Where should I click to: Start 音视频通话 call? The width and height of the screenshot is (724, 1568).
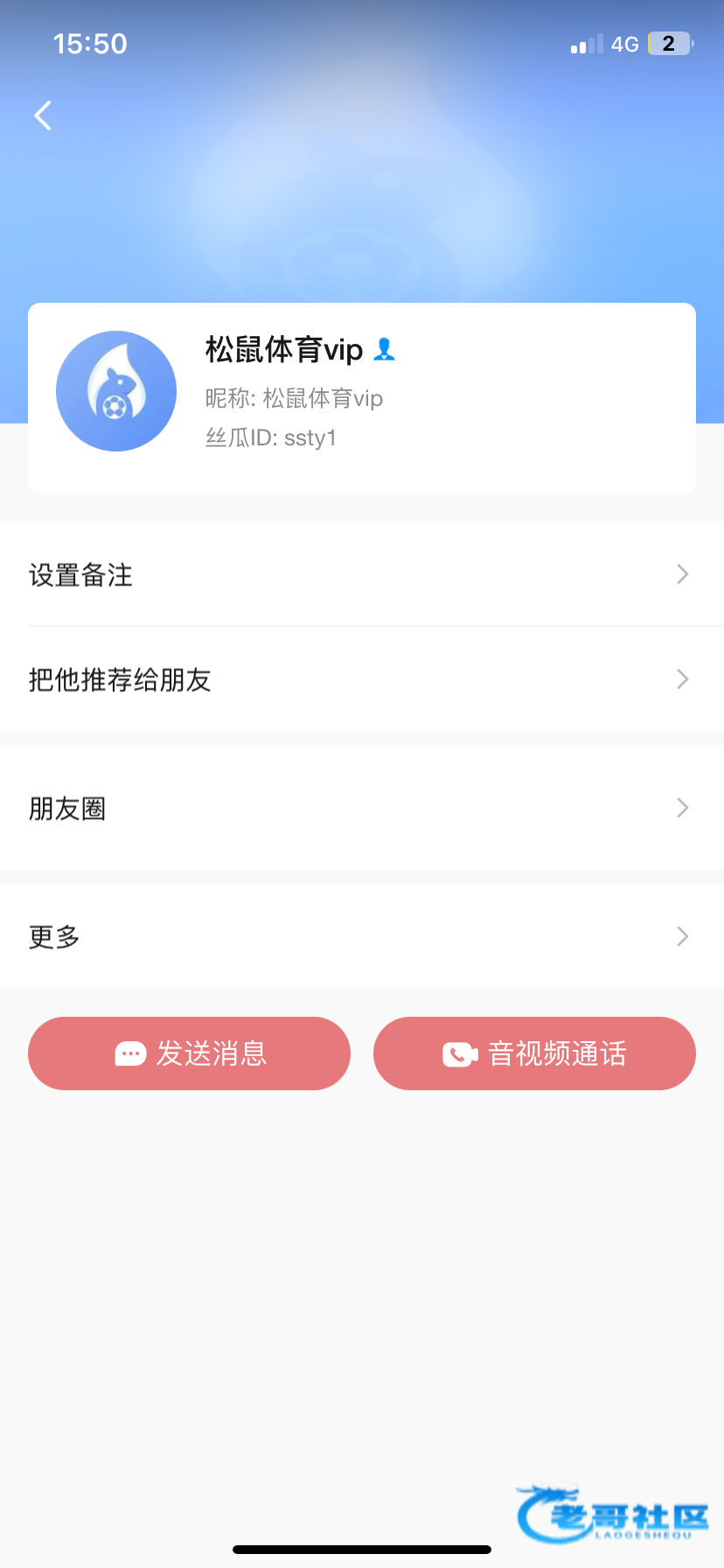(534, 1053)
